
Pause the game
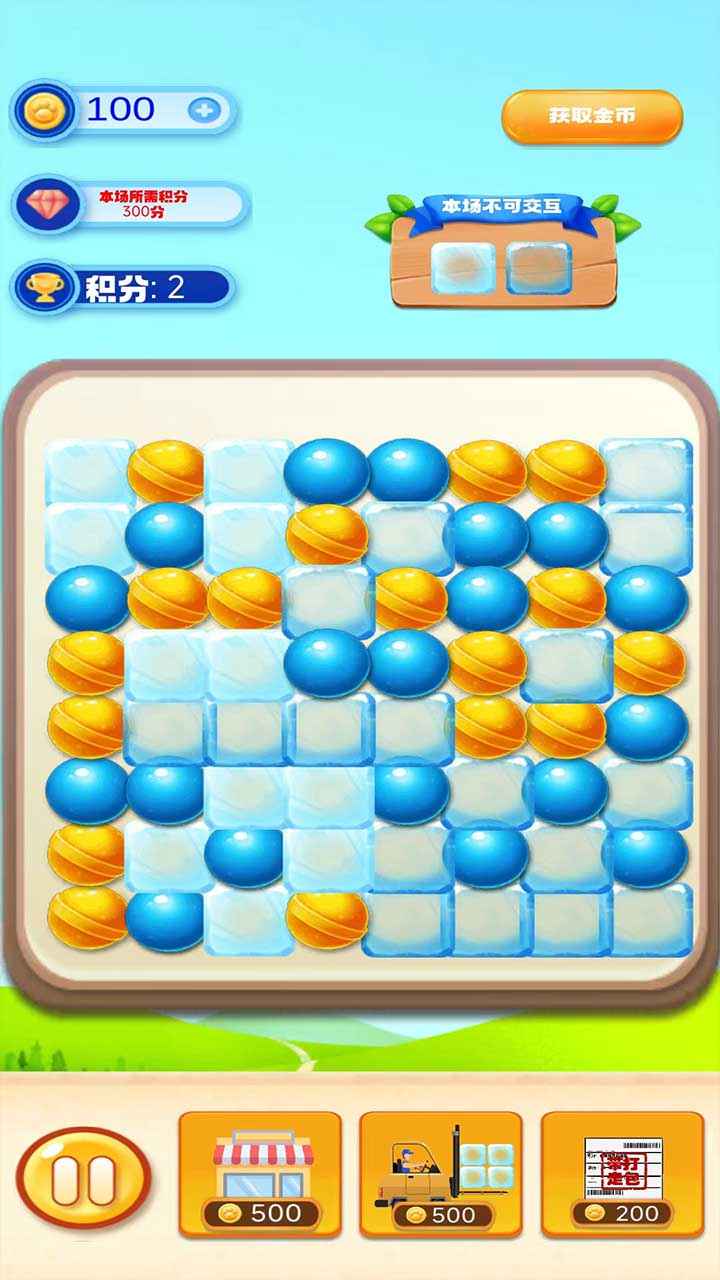pos(84,1177)
